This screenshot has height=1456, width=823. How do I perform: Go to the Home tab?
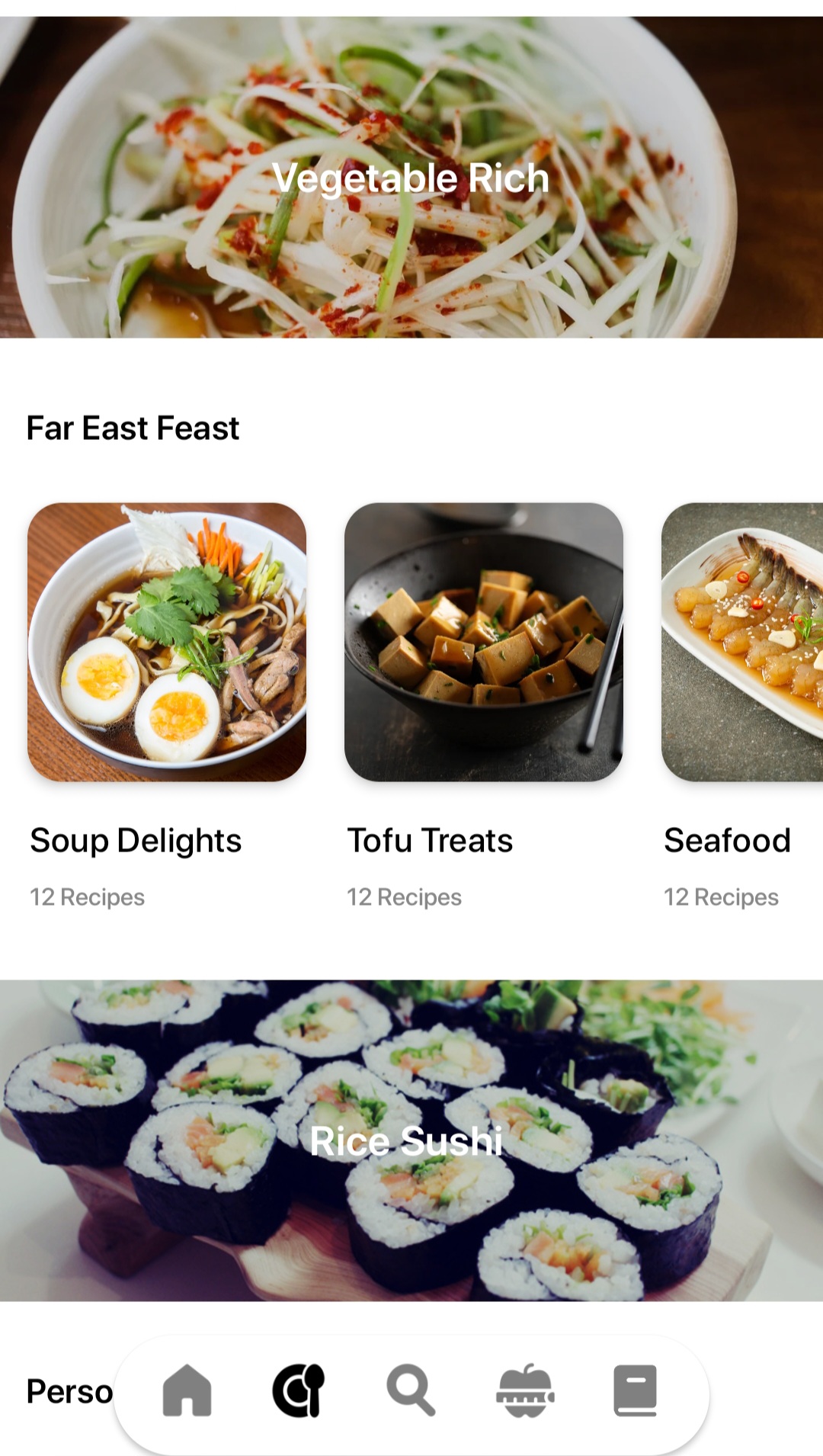(x=187, y=1390)
